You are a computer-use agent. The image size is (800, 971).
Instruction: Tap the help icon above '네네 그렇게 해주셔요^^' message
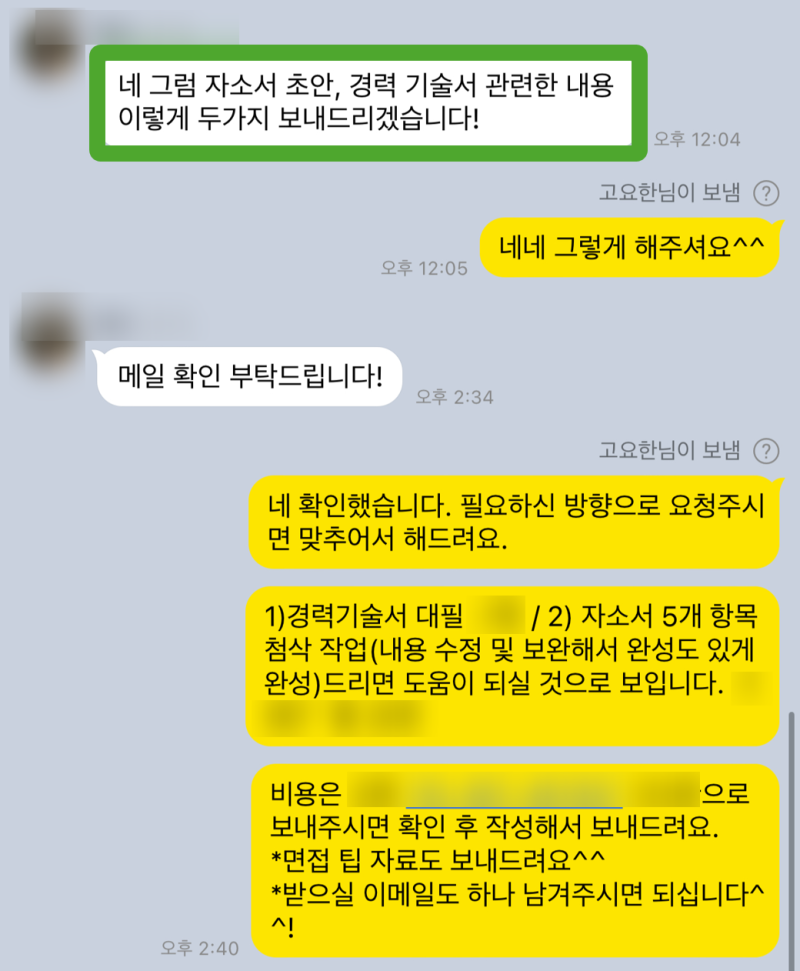766,193
